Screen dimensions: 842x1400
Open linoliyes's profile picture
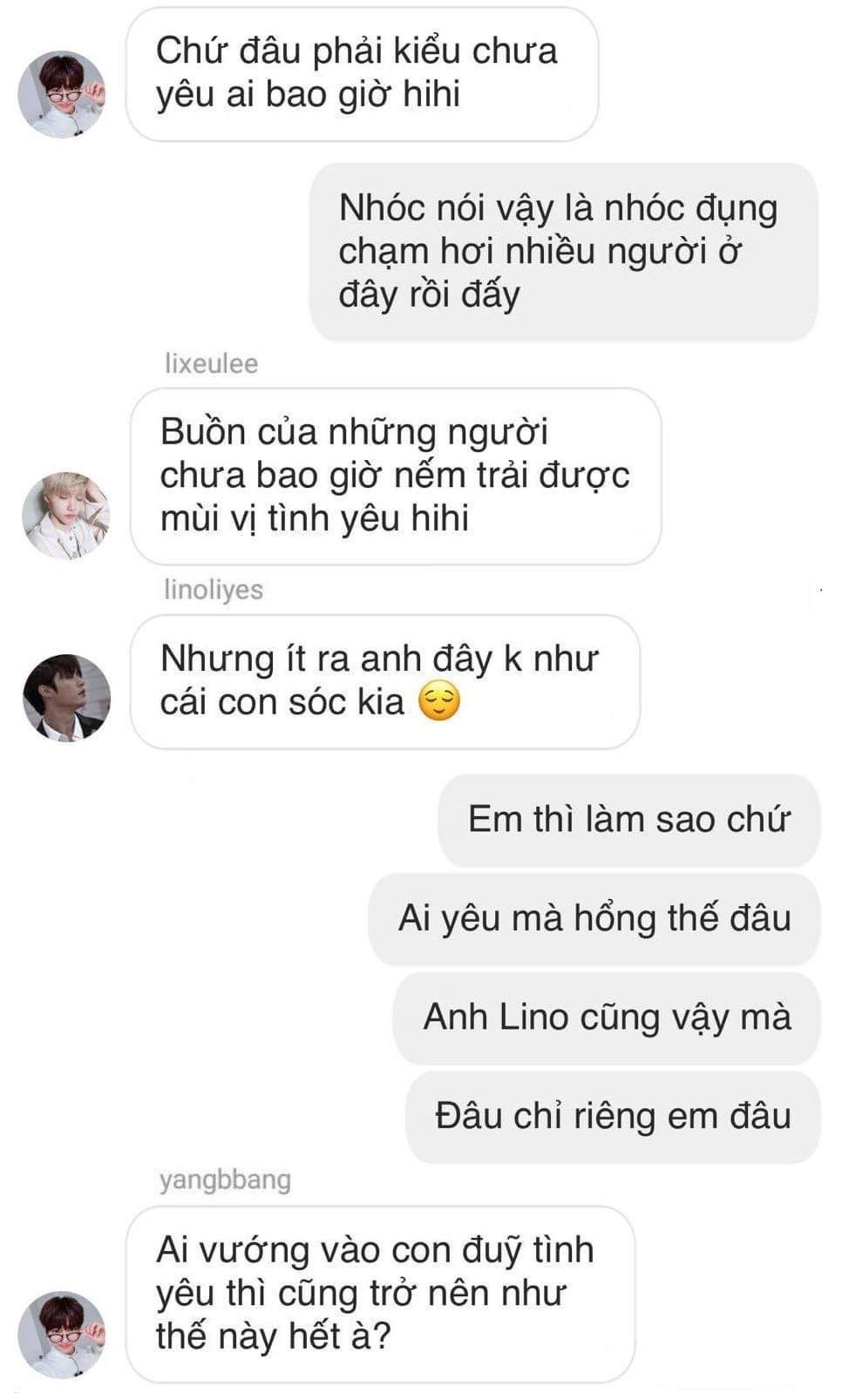pyautogui.click(x=66, y=698)
